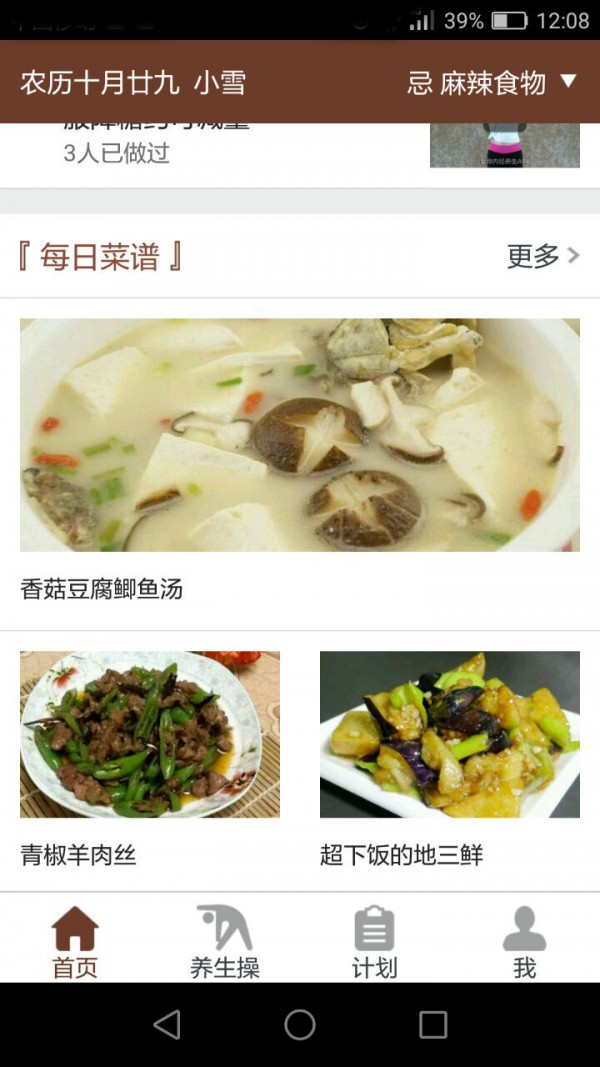Screen dimensions: 600x1067
Task: Open the 我 profile tab
Action: click(525, 941)
